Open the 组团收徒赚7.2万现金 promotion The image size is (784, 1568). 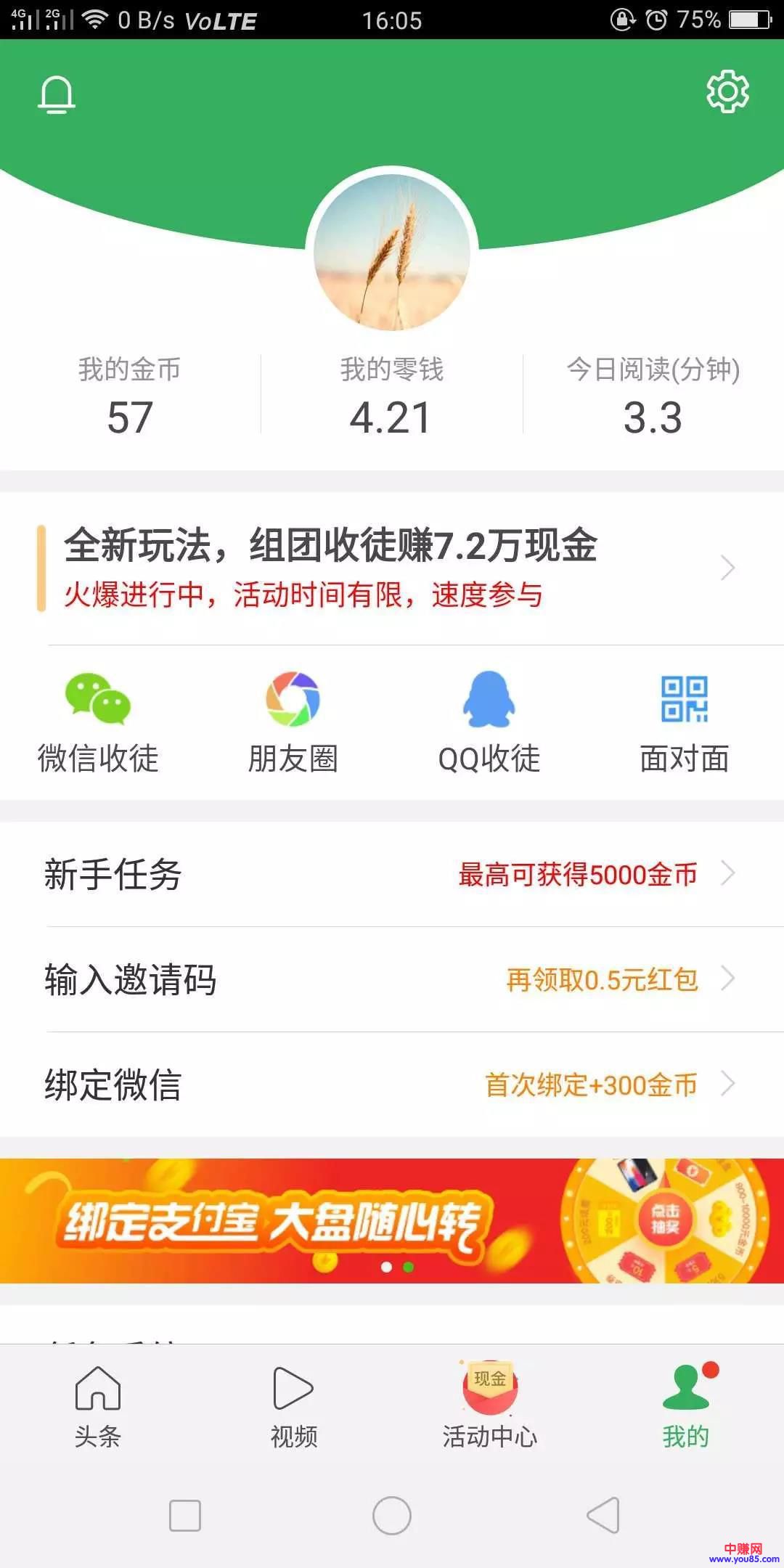click(392, 568)
